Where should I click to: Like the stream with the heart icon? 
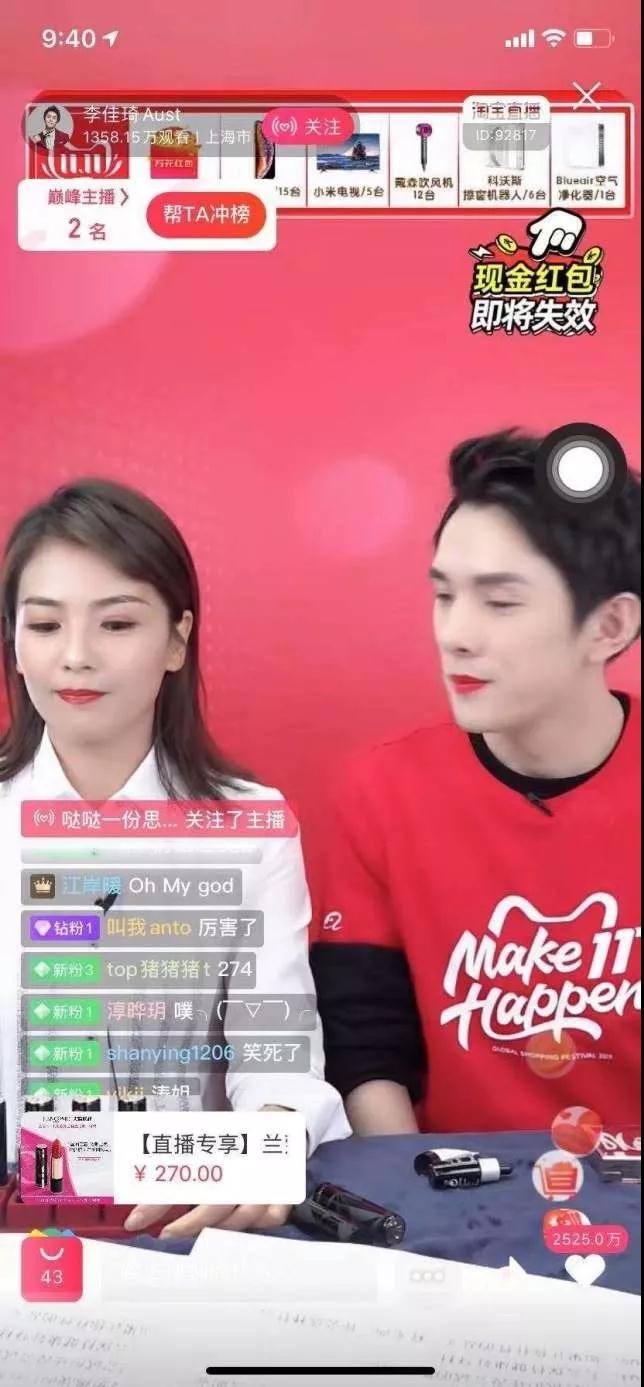pyautogui.click(x=585, y=1270)
